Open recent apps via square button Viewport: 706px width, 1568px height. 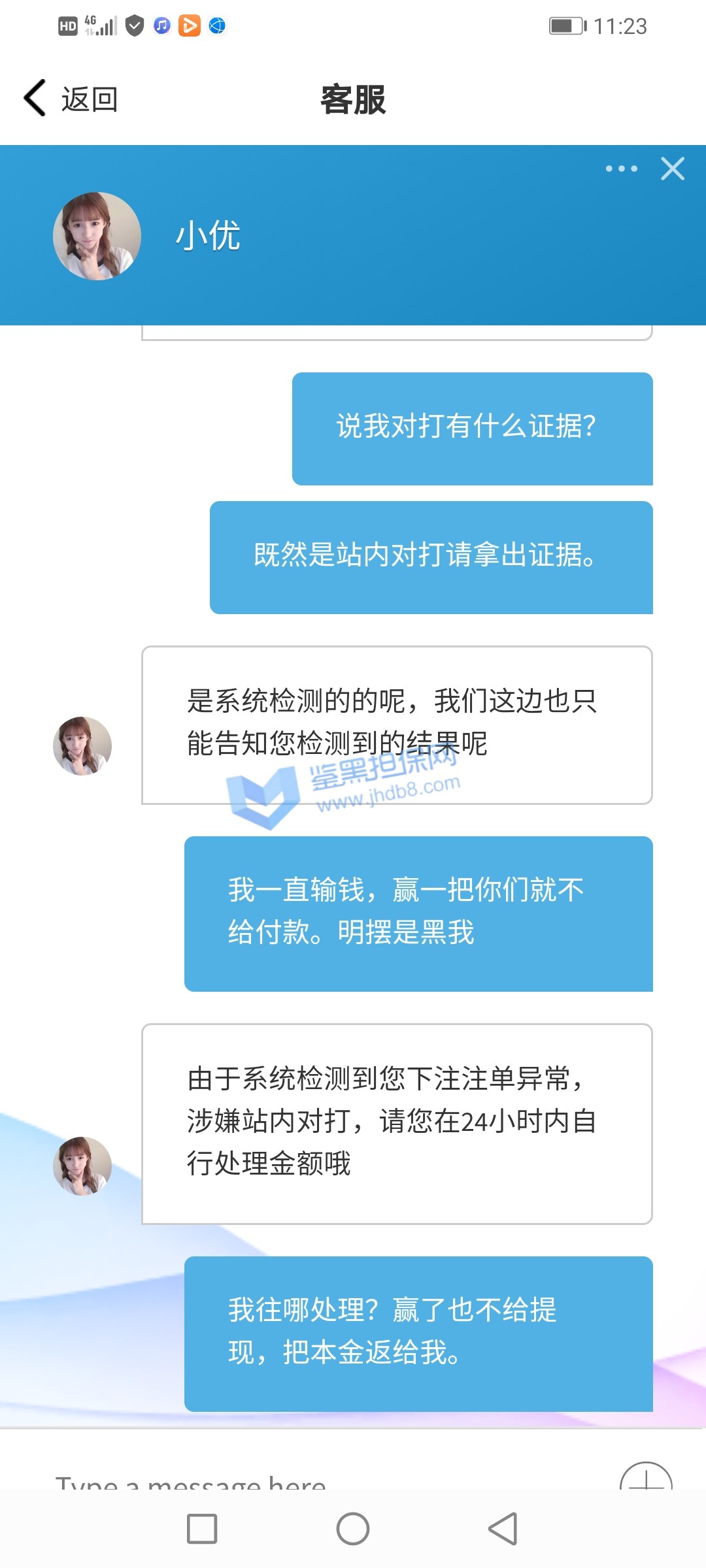tap(202, 1529)
